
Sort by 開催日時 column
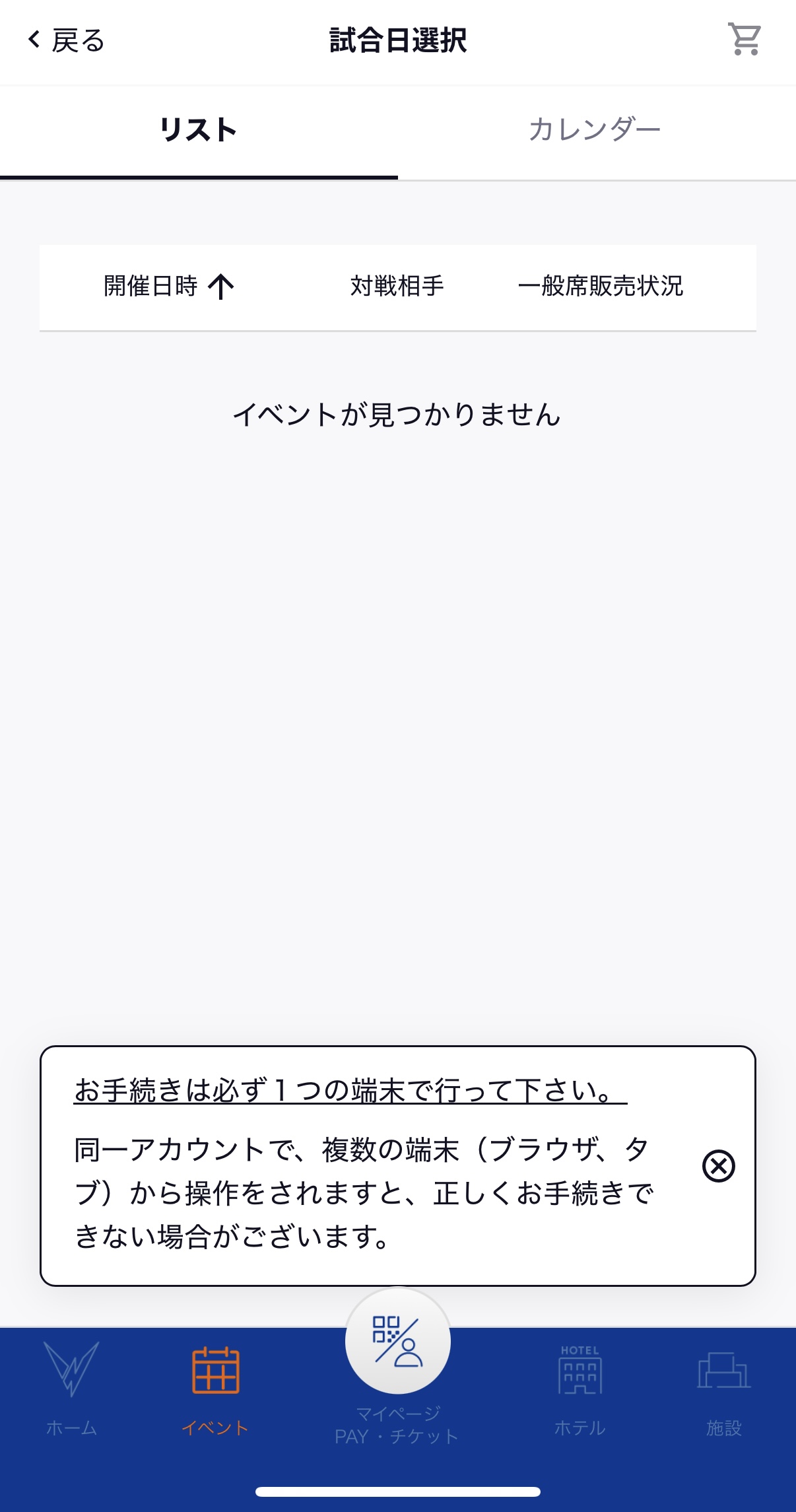[x=169, y=287]
